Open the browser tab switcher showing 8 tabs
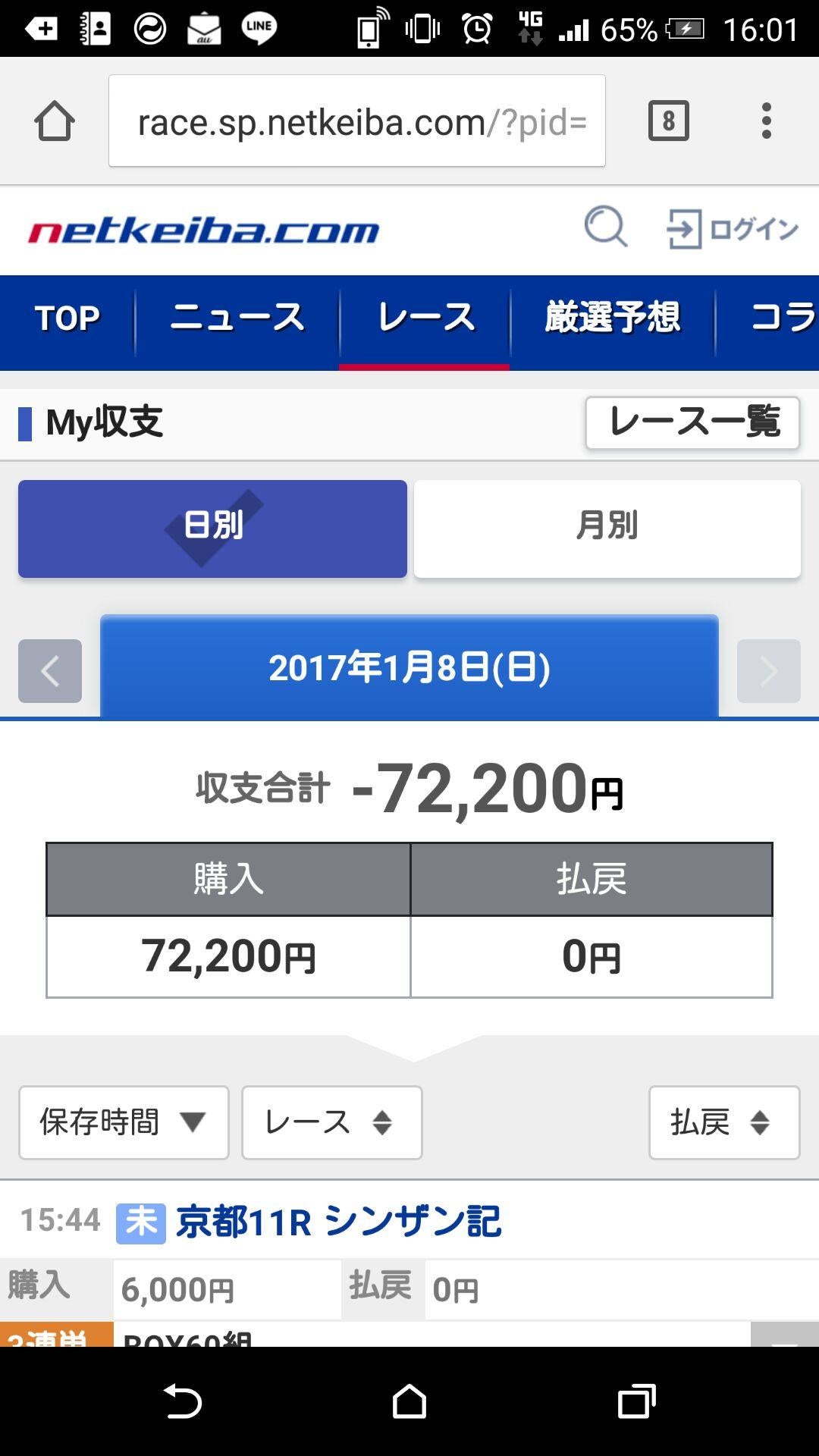This screenshot has height=1456, width=819. coord(670,120)
